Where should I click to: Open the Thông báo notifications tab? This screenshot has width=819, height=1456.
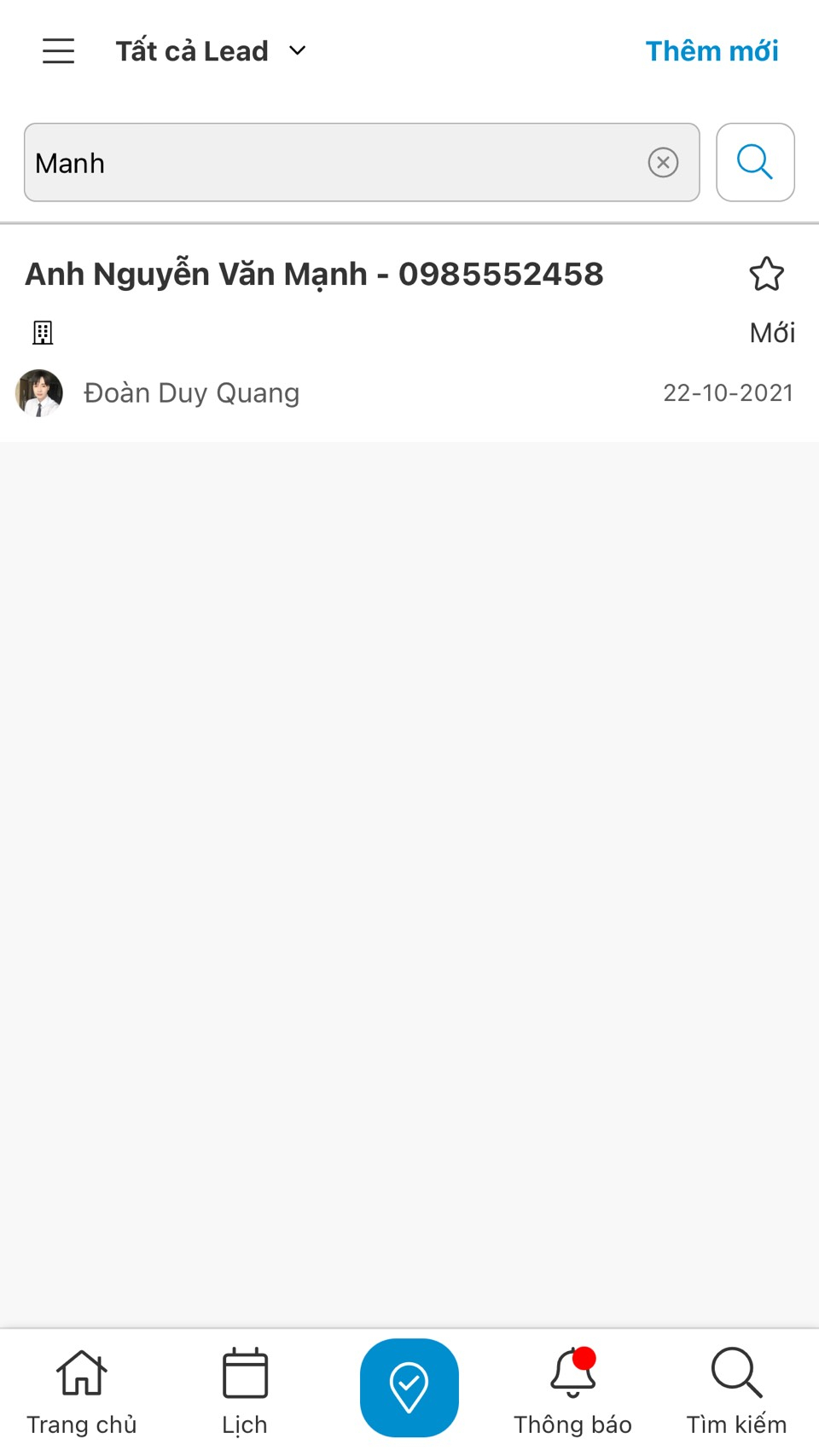(572, 1391)
